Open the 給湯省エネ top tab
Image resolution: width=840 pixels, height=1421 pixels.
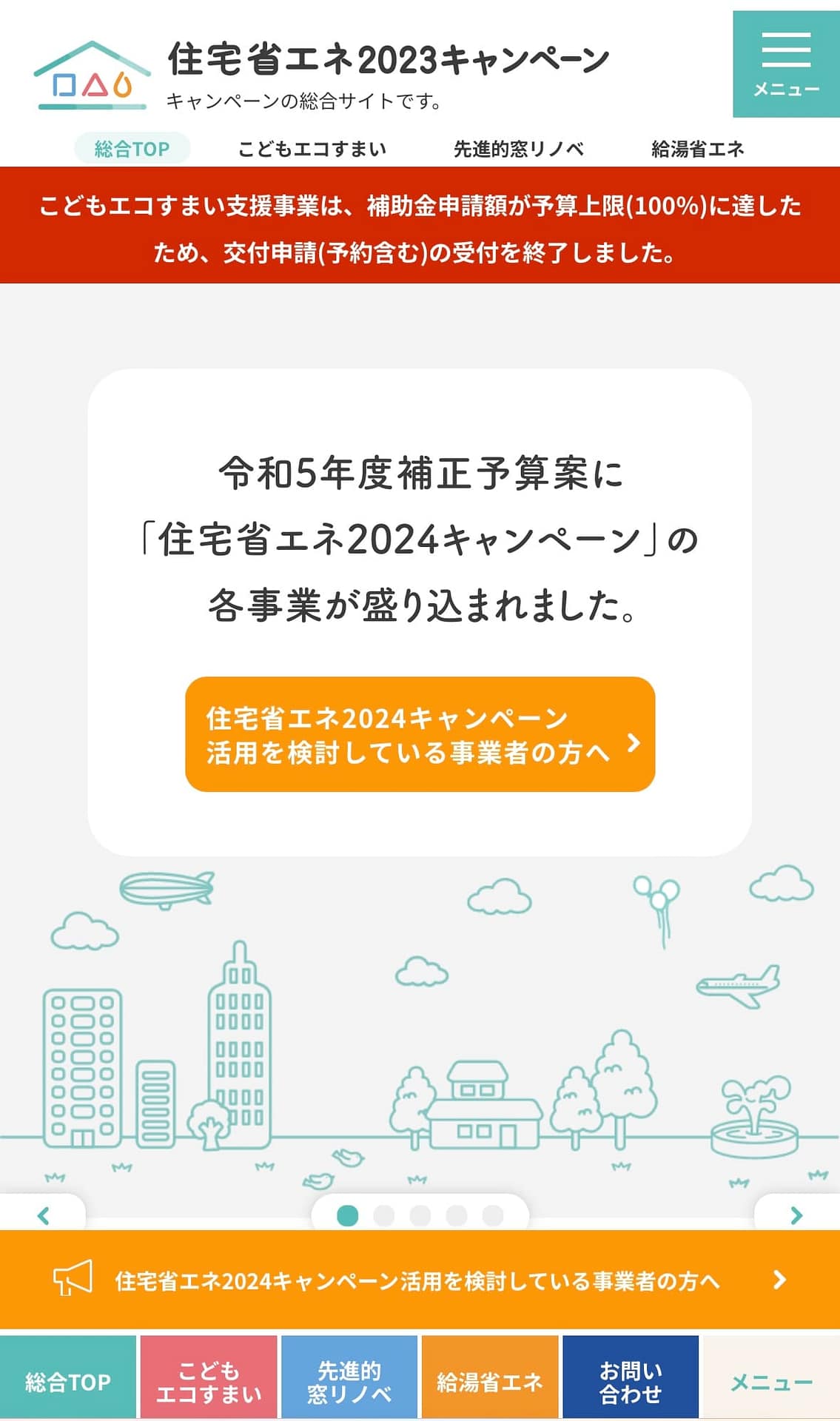[x=697, y=149]
